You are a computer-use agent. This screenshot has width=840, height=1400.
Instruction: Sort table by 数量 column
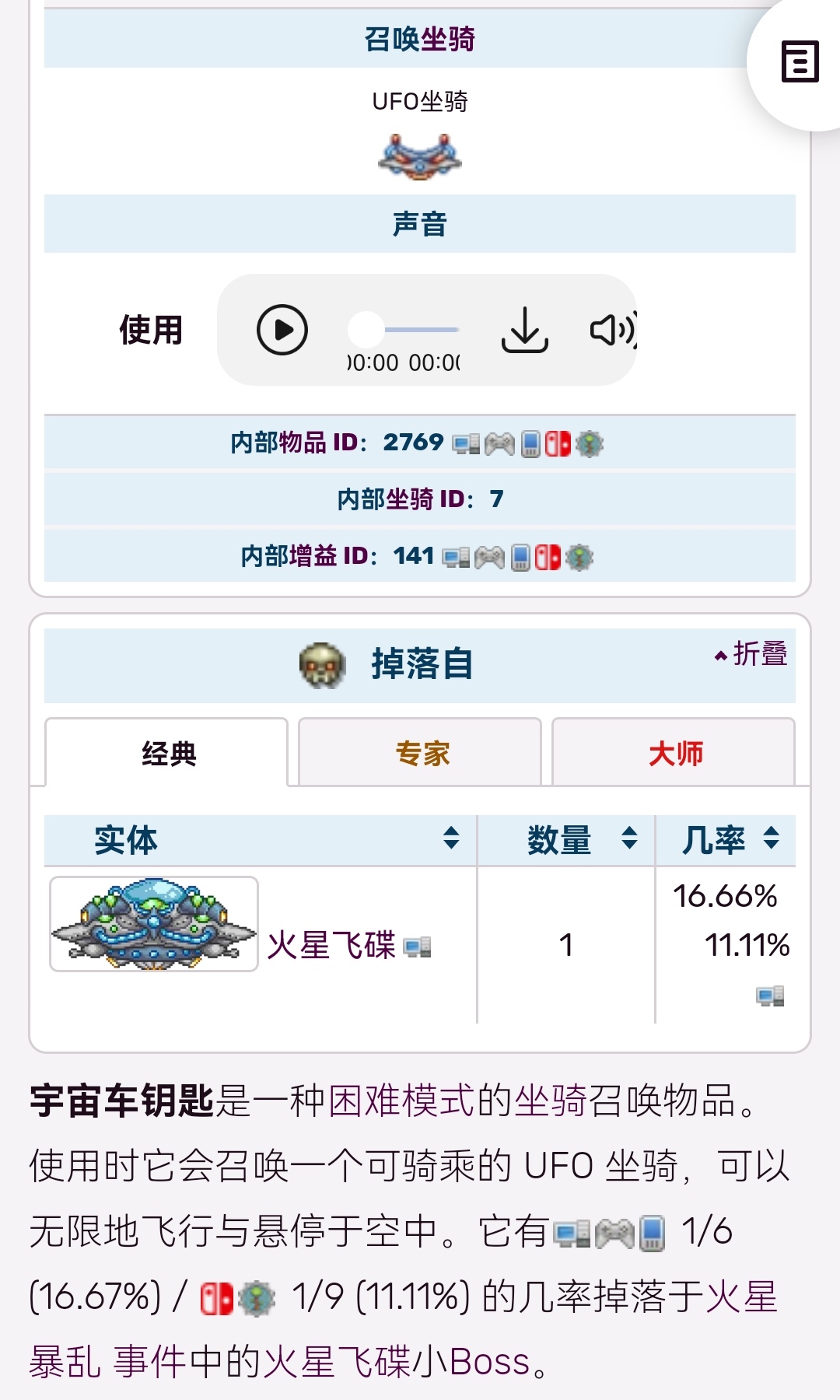(629, 838)
